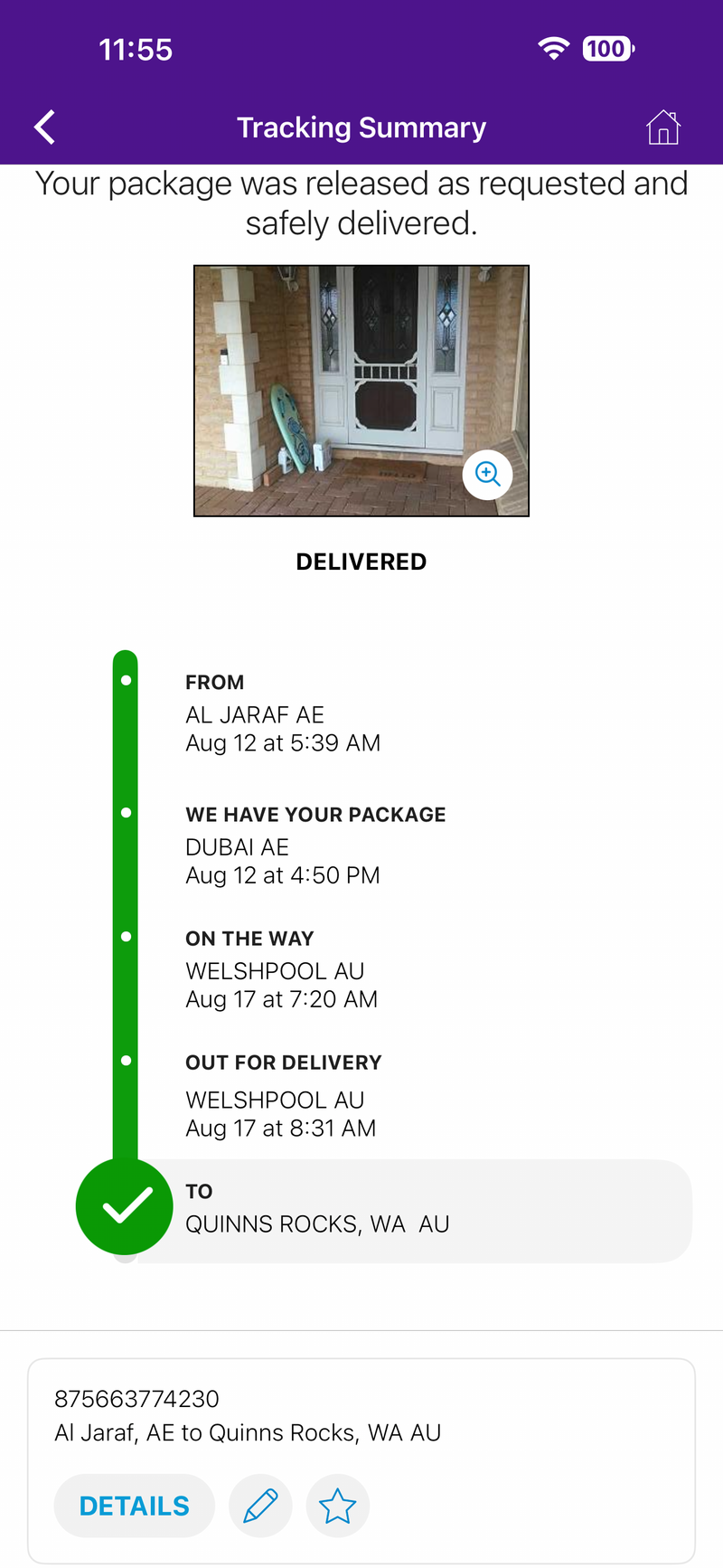Edit shipment nickname with pencil icon
The width and height of the screenshot is (723, 1568).
260,1506
